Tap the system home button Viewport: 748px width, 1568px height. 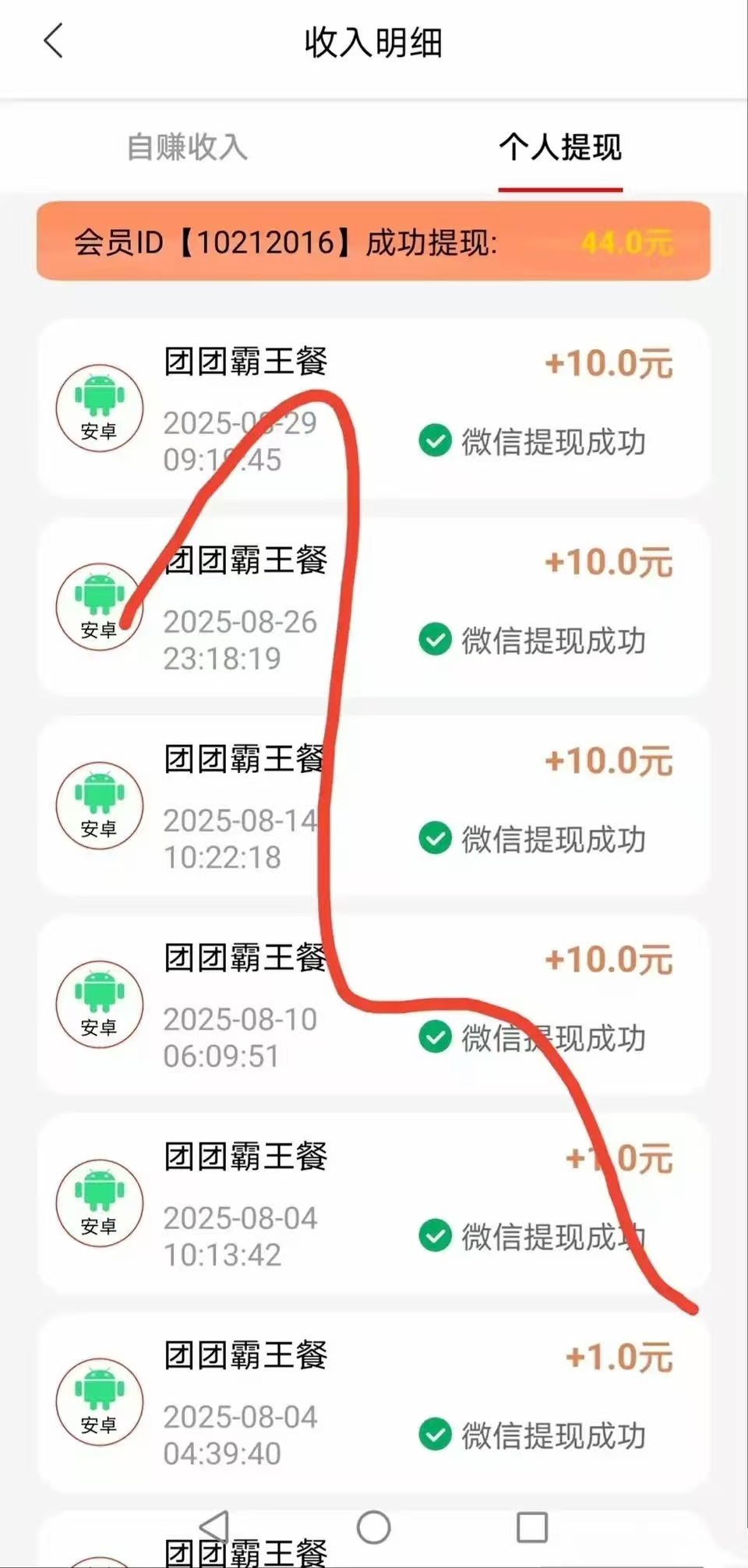click(373, 1527)
